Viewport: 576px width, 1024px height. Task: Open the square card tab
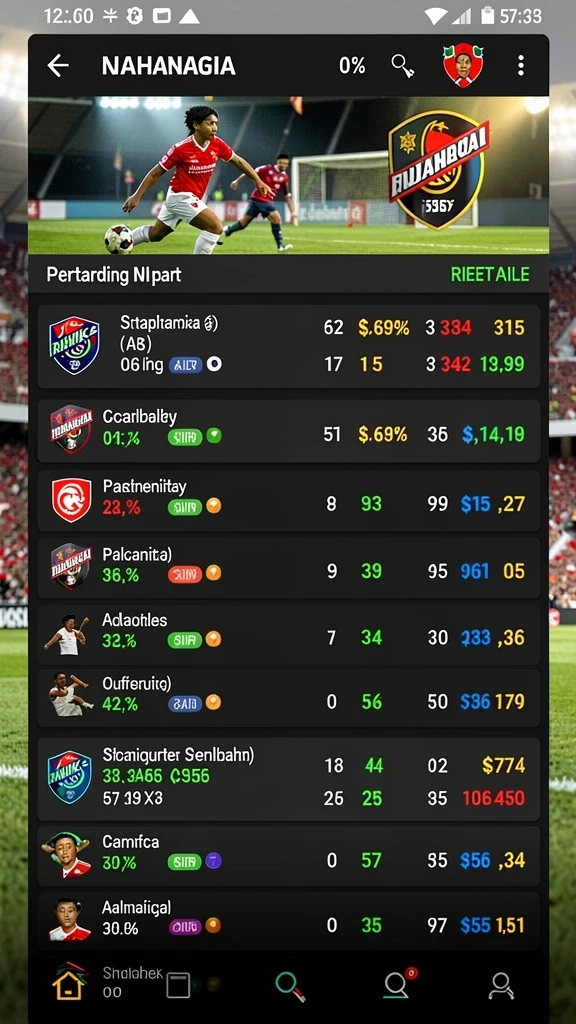point(178,985)
